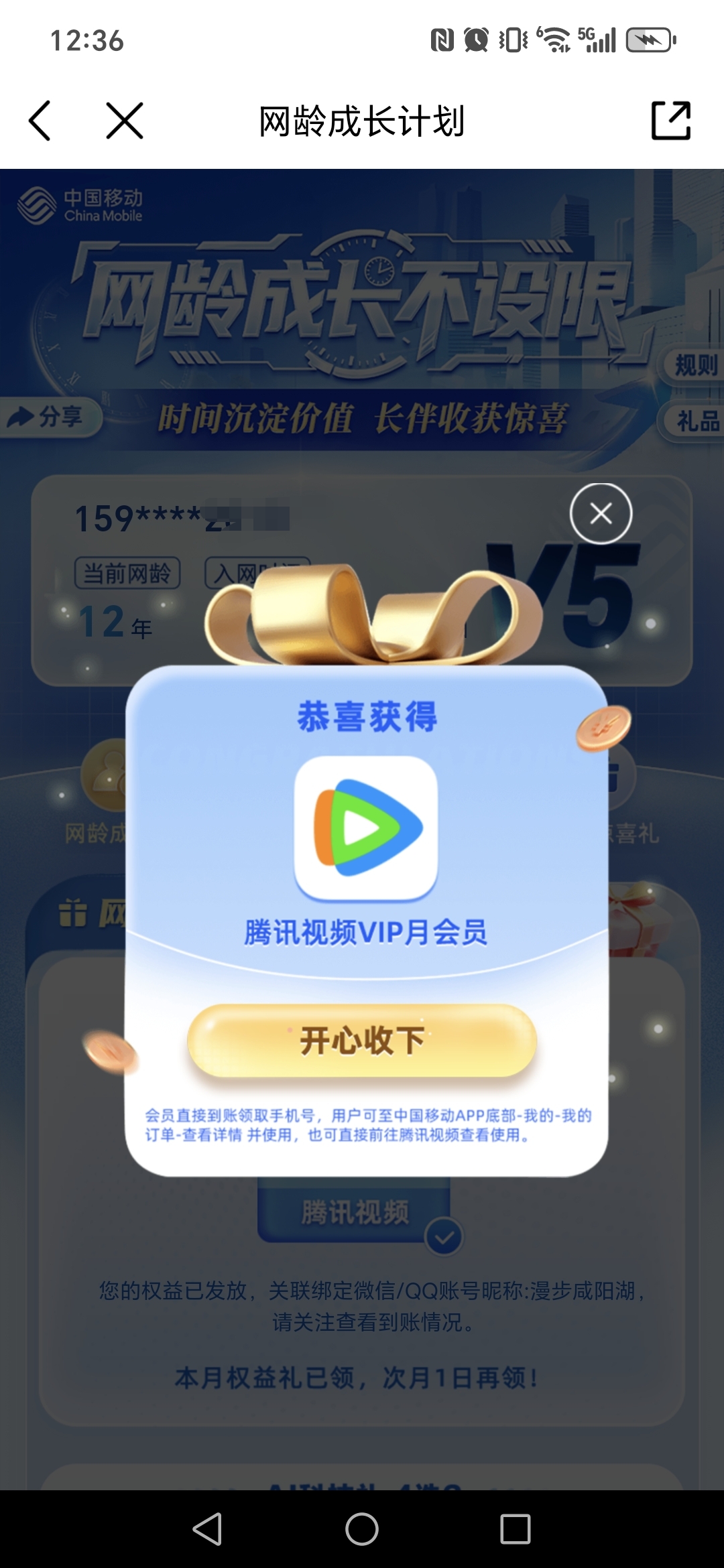Image resolution: width=724 pixels, height=1568 pixels.
Task: Close the reward popup dialog
Action: click(601, 514)
